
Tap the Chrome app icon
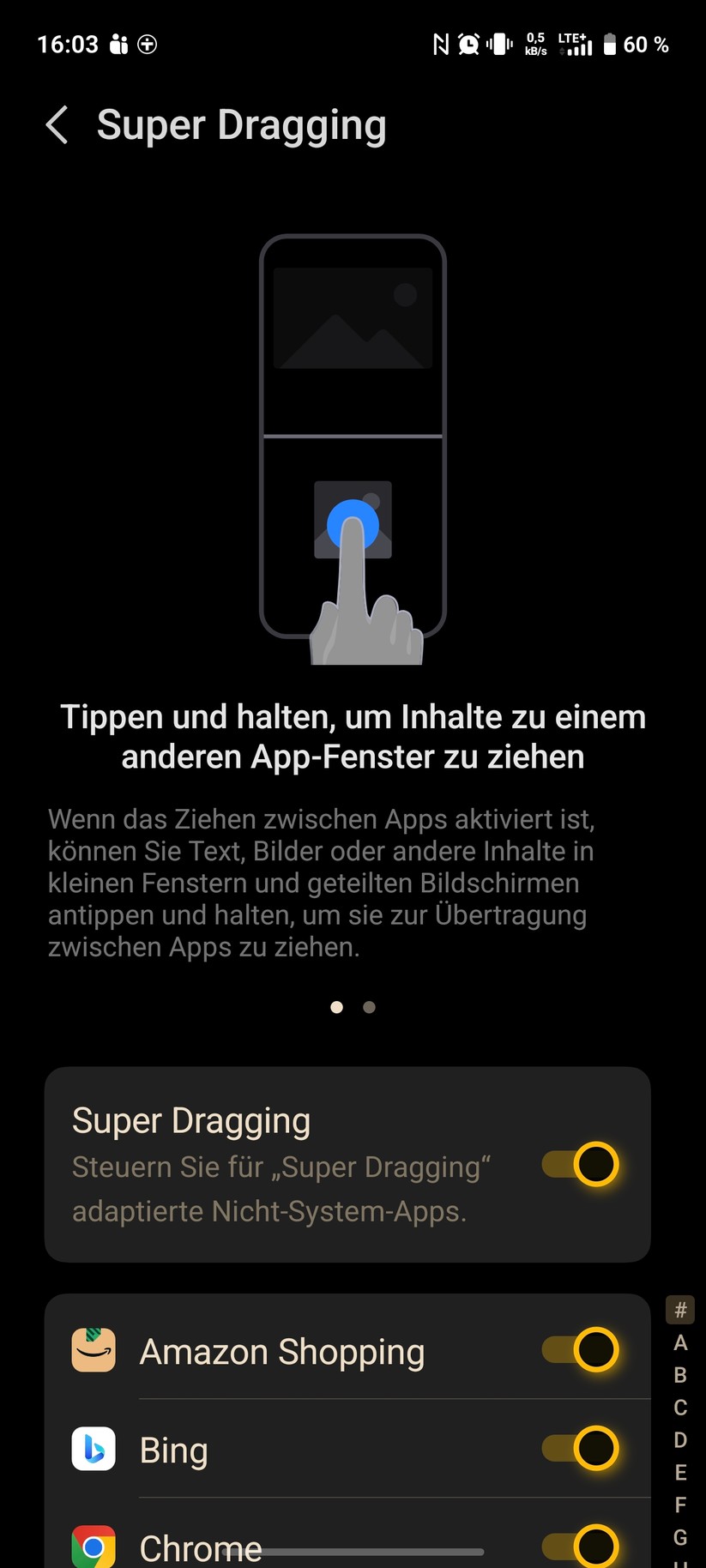[94, 1544]
